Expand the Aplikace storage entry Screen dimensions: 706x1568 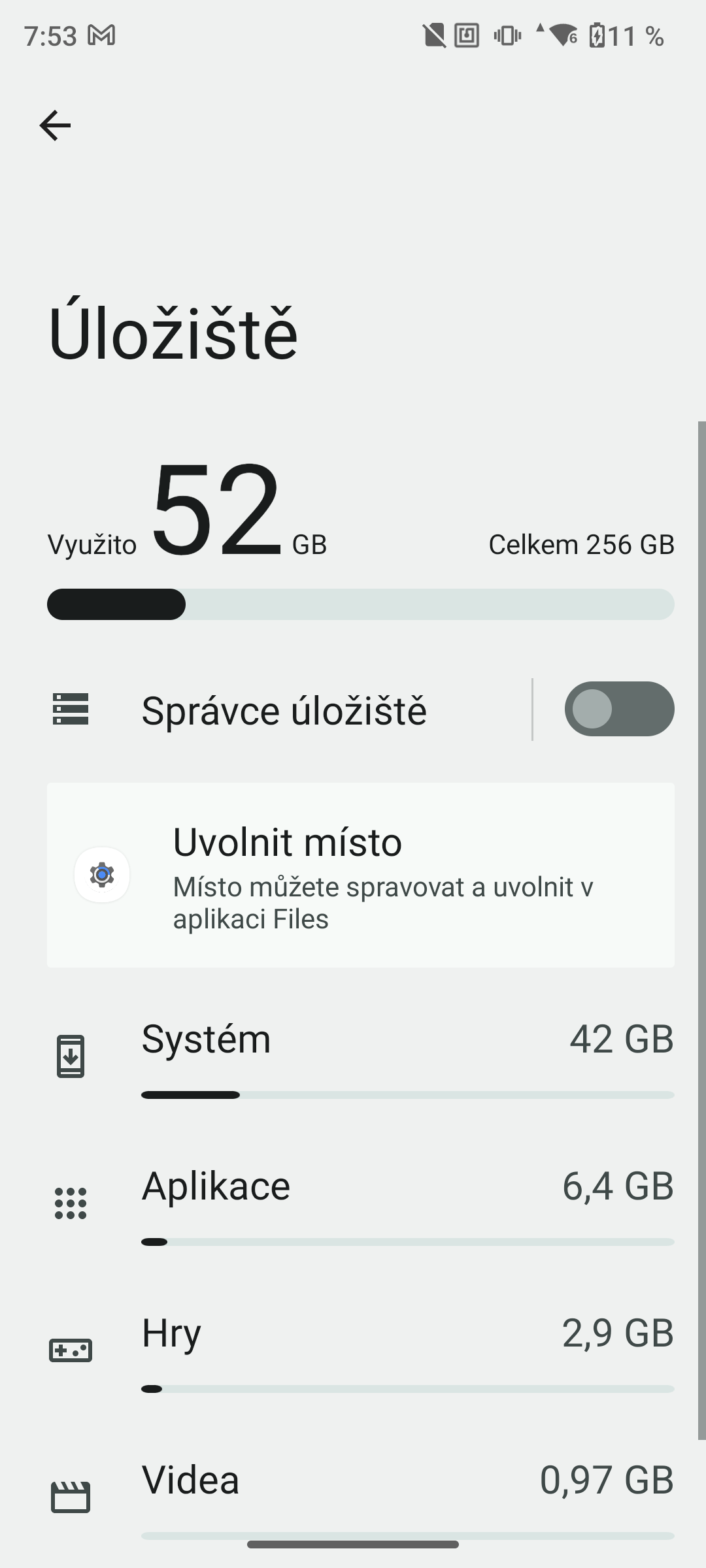tap(360, 1201)
